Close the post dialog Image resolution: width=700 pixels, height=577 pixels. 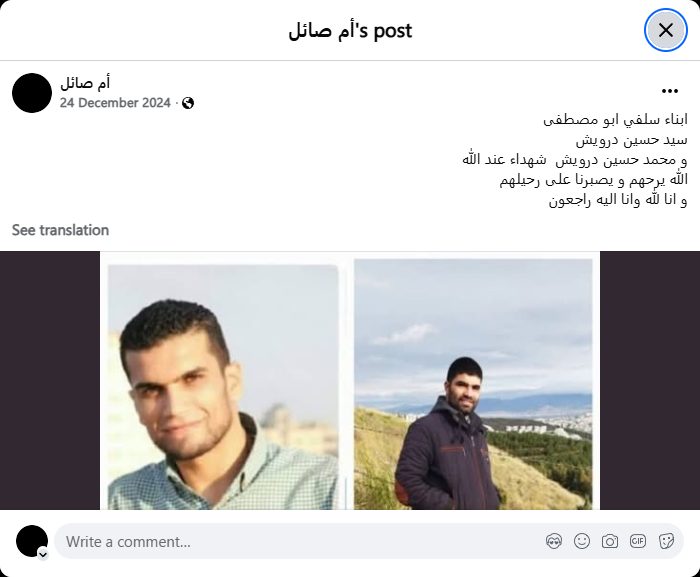pyautogui.click(x=665, y=30)
